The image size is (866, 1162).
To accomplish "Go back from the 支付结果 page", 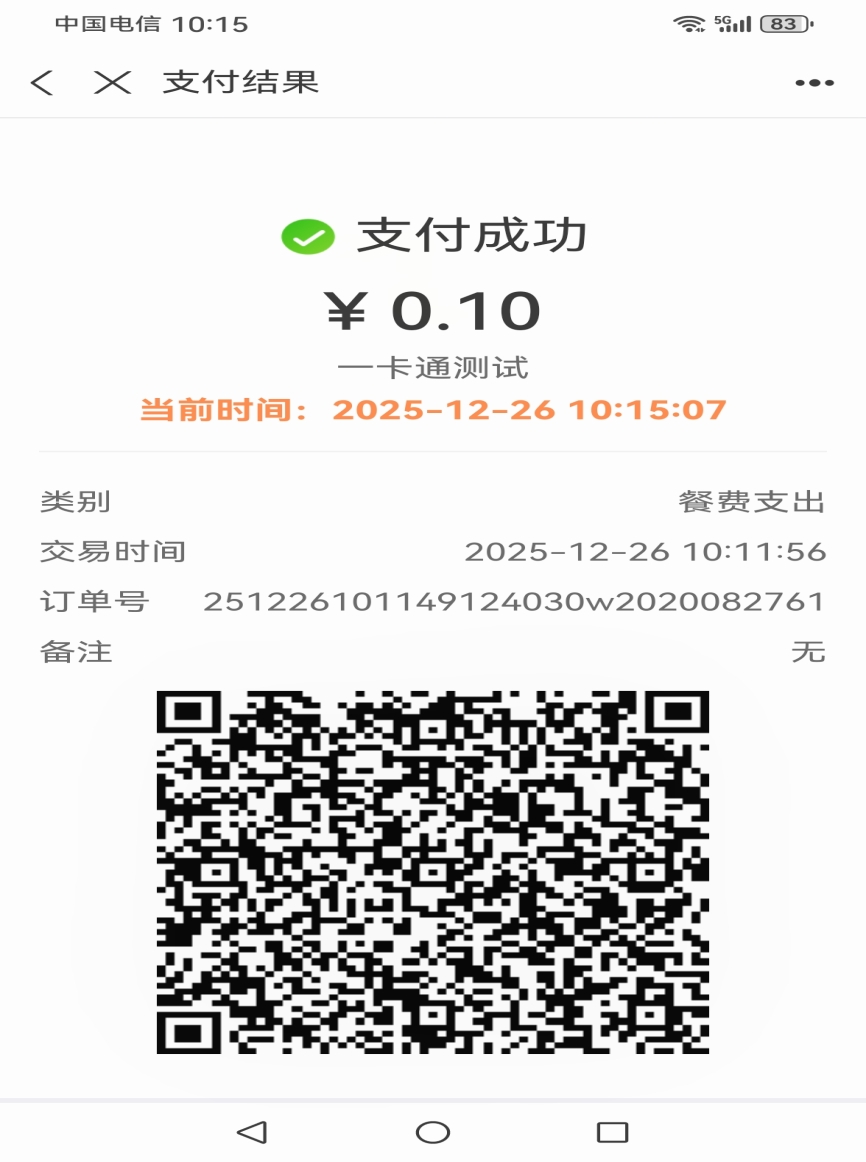I will click(x=42, y=83).
